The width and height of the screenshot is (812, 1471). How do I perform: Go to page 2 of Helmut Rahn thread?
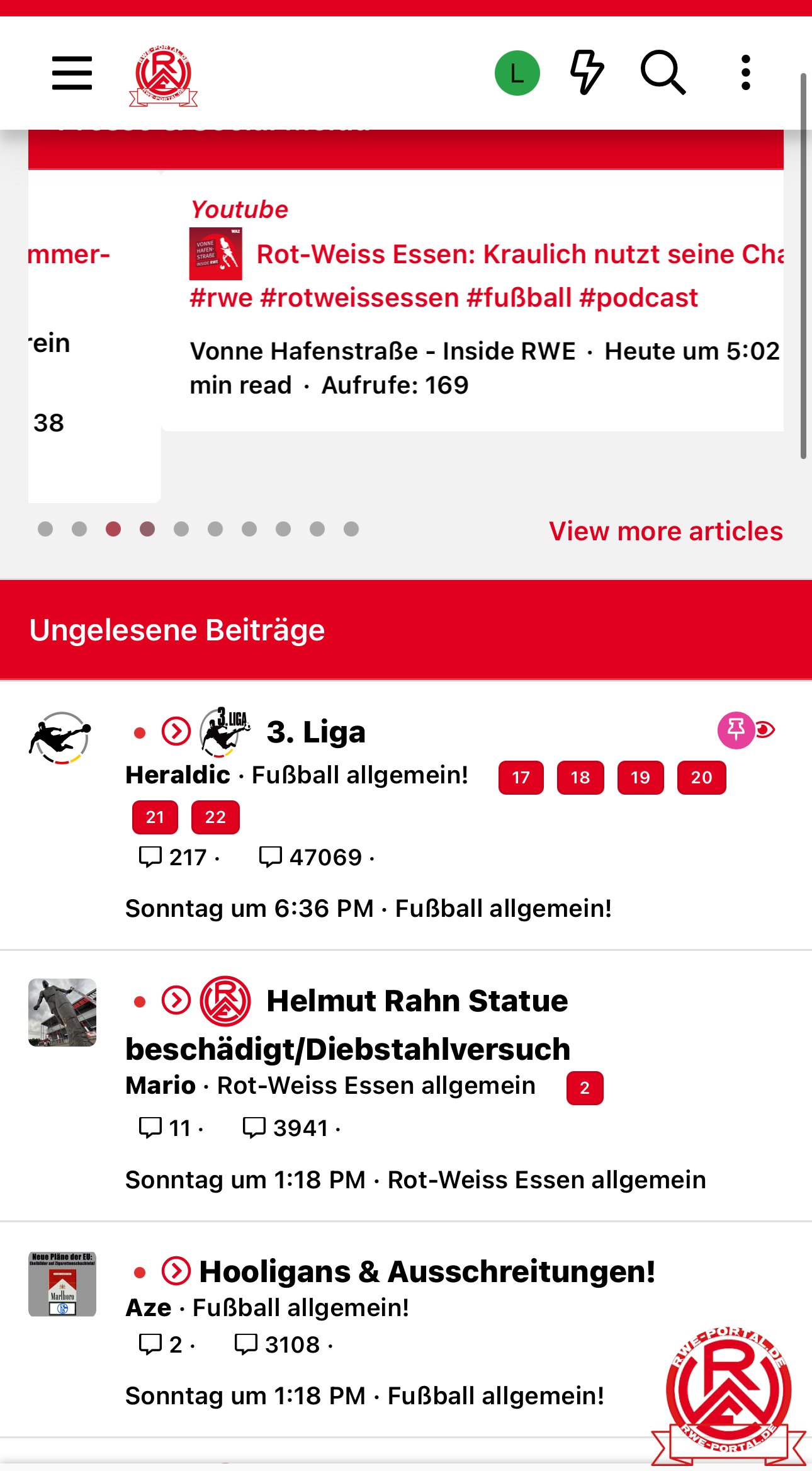(x=585, y=1088)
